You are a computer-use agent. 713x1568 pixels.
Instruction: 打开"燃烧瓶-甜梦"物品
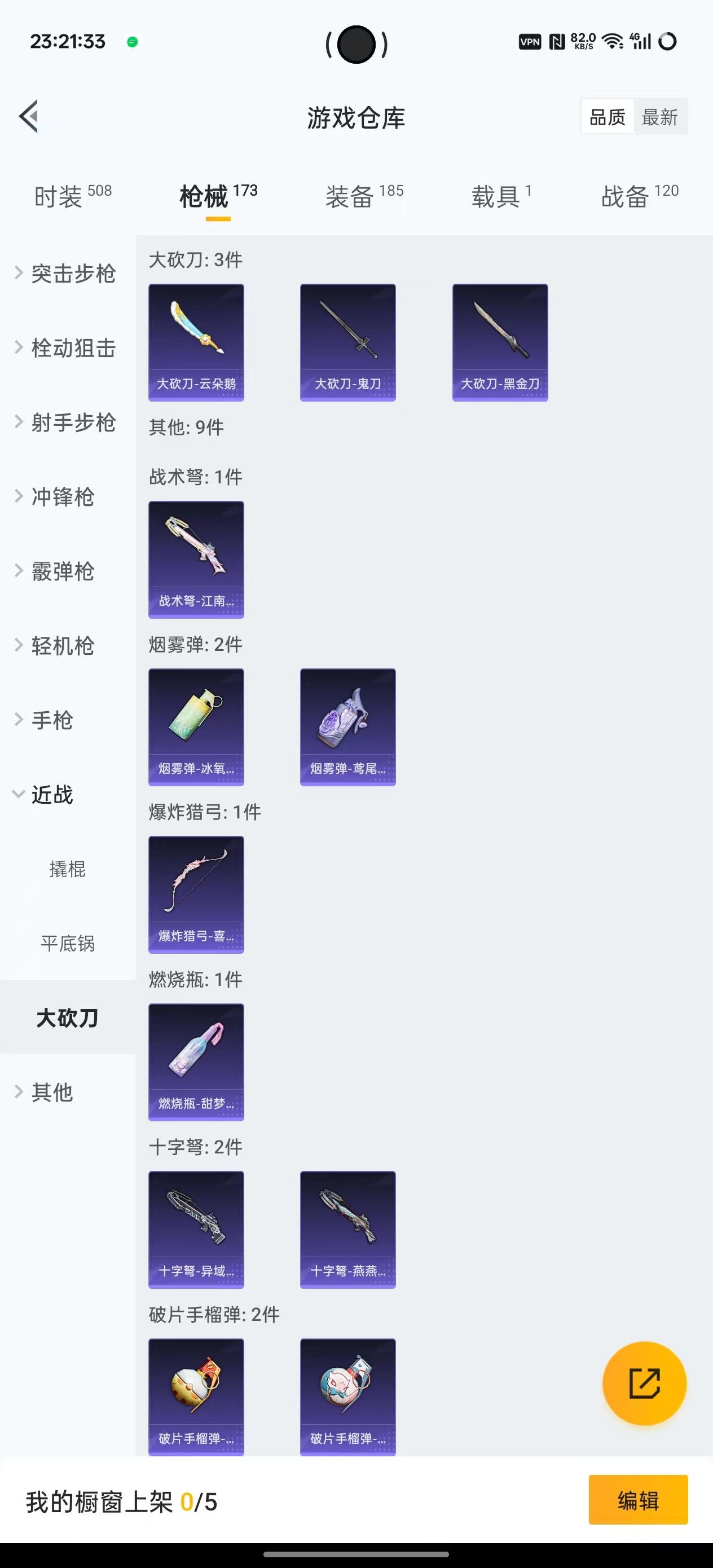click(196, 1061)
